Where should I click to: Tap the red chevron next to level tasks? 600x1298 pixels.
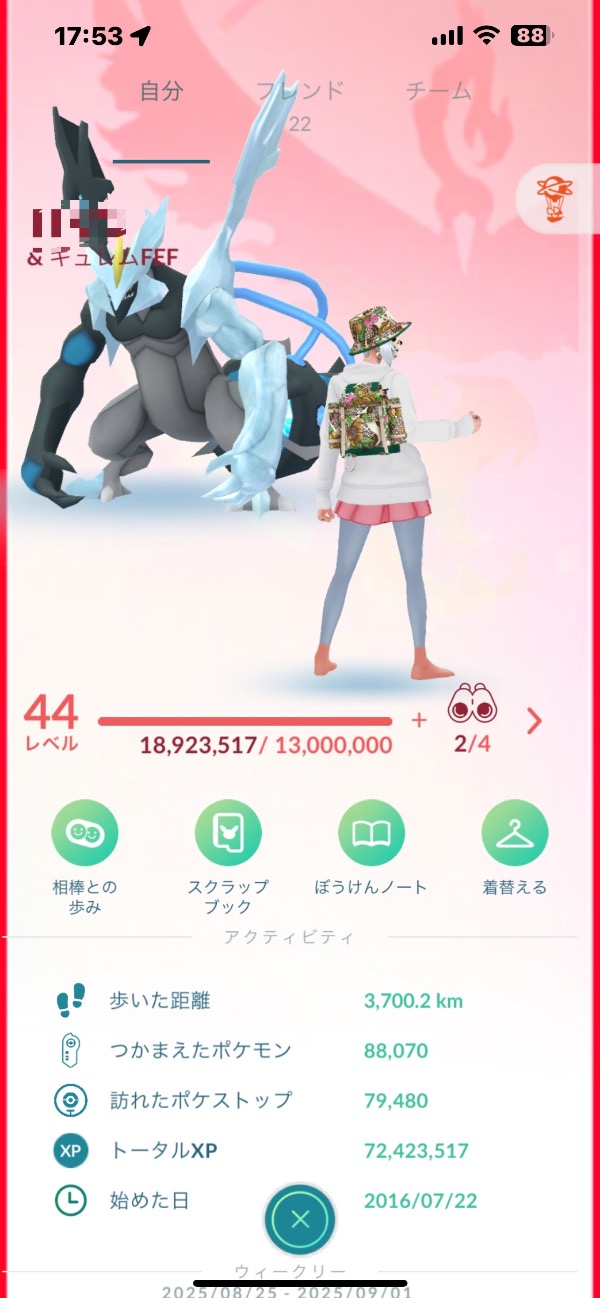[535, 720]
